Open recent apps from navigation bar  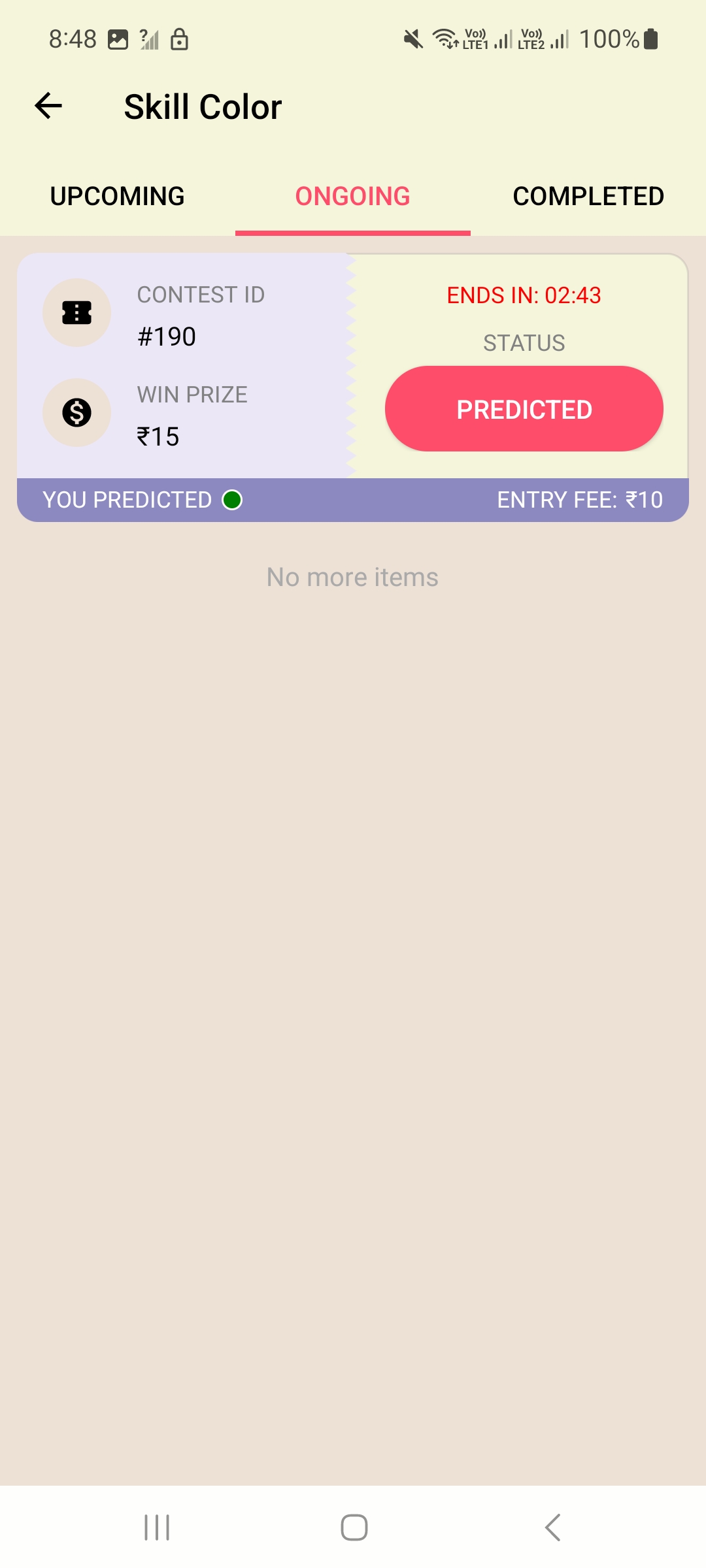157,1527
